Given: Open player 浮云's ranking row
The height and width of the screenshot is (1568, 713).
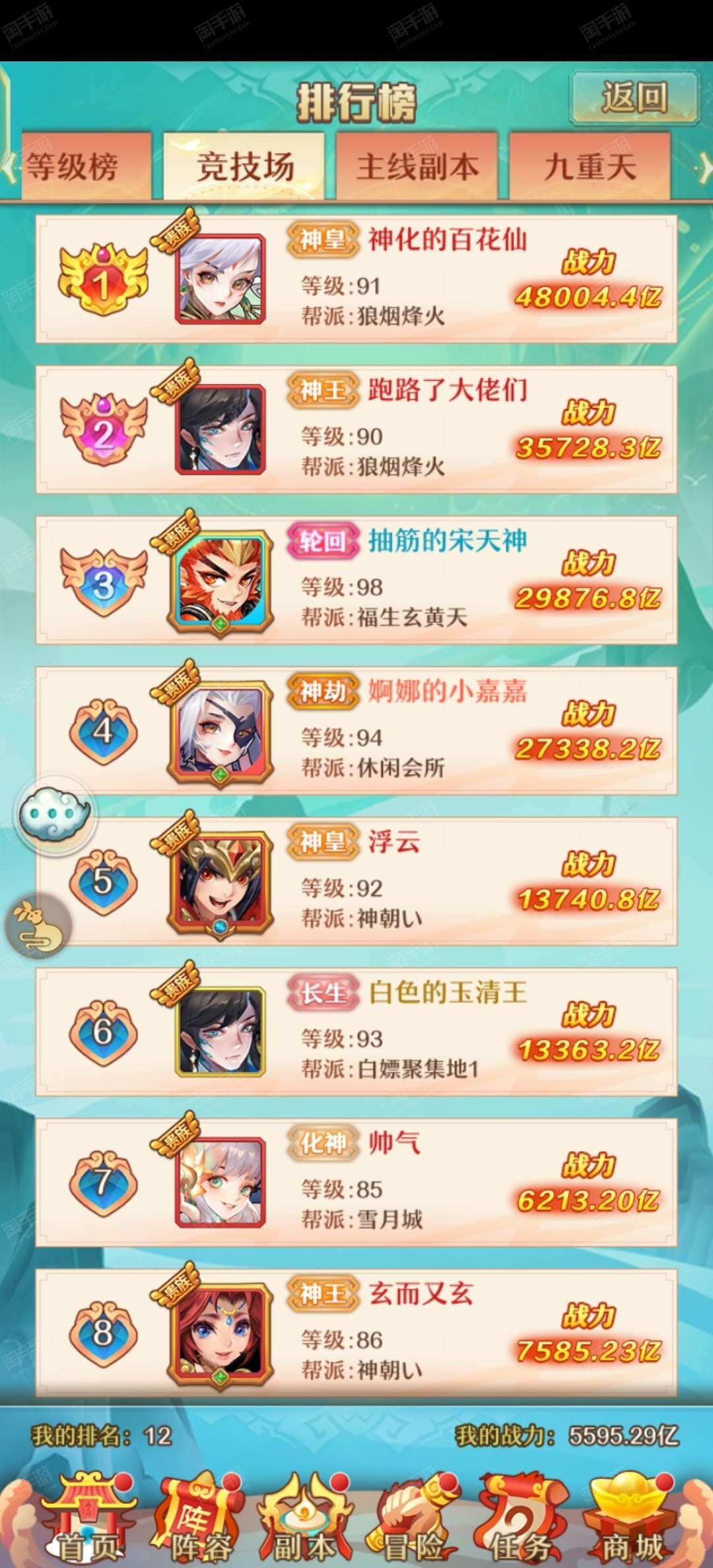Looking at the screenshot, I should coord(356,881).
